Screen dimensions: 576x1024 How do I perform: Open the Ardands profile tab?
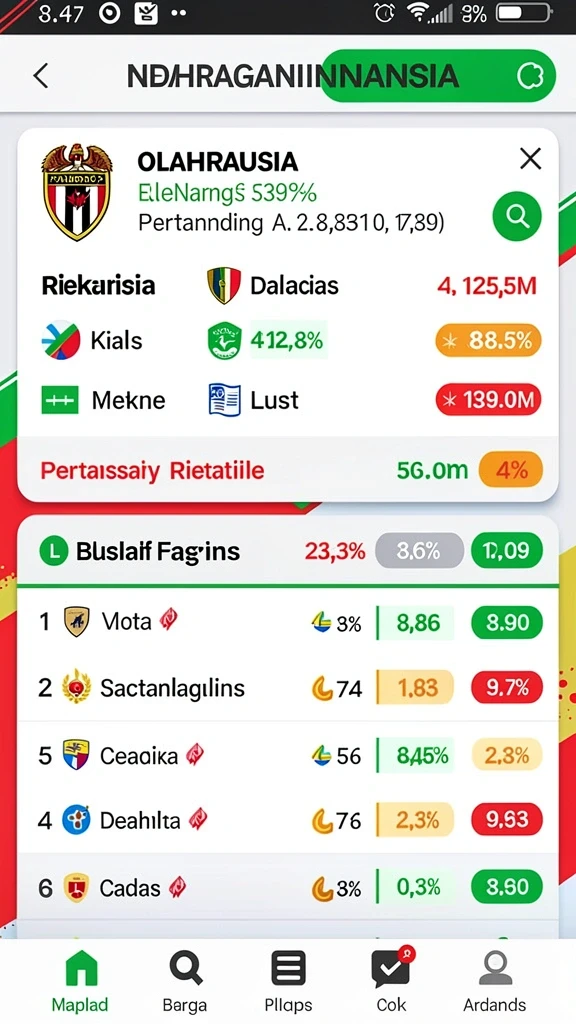point(494,980)
